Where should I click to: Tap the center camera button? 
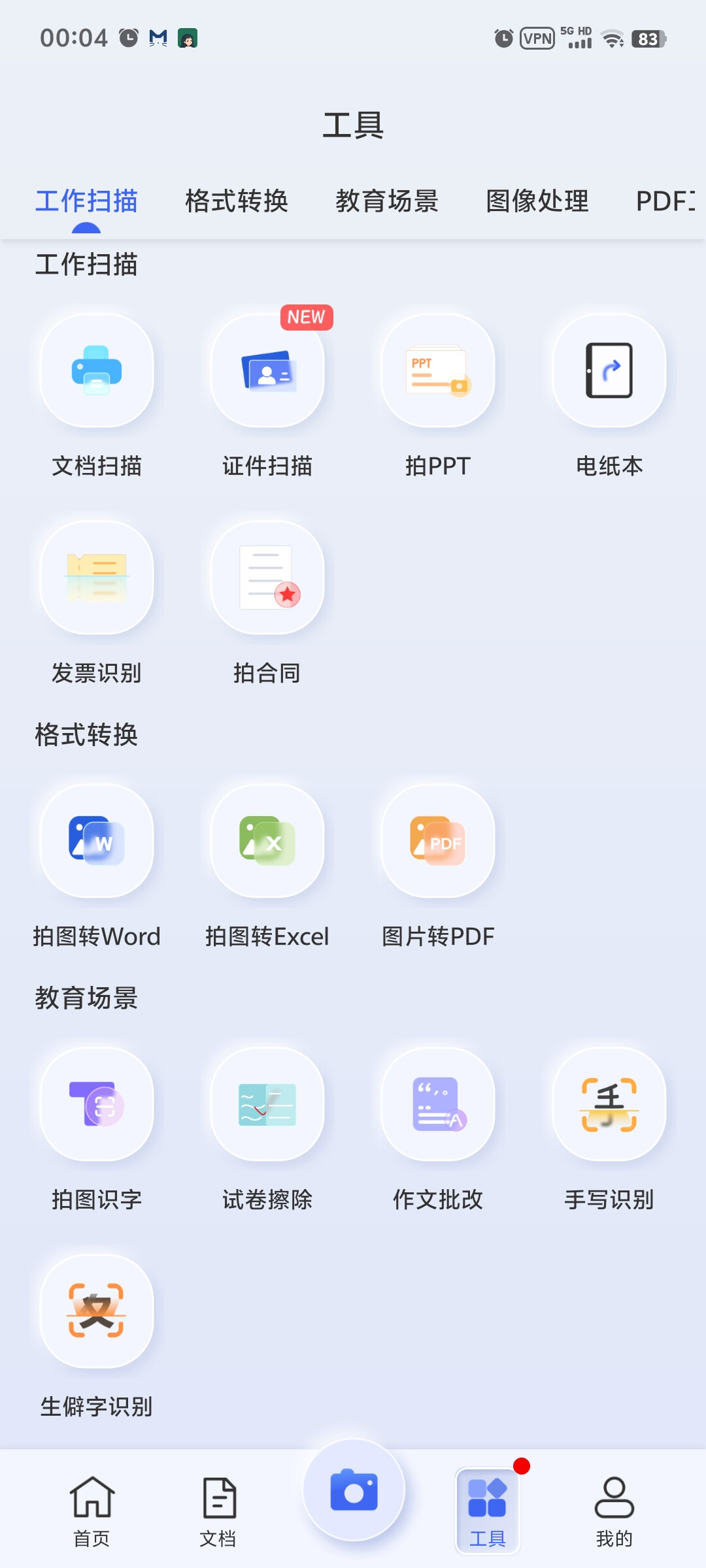point(354,1490)
